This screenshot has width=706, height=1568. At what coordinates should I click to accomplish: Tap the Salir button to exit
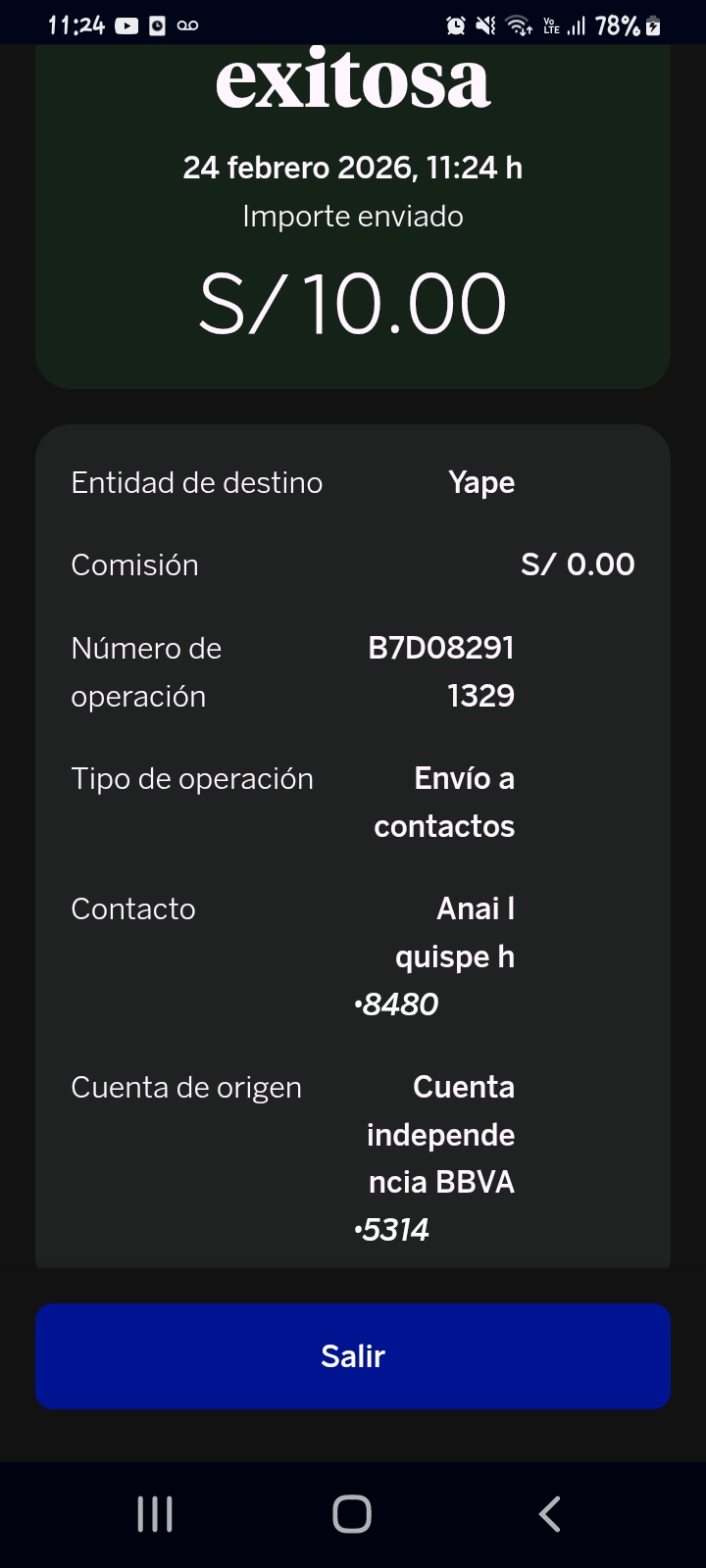353,1355
